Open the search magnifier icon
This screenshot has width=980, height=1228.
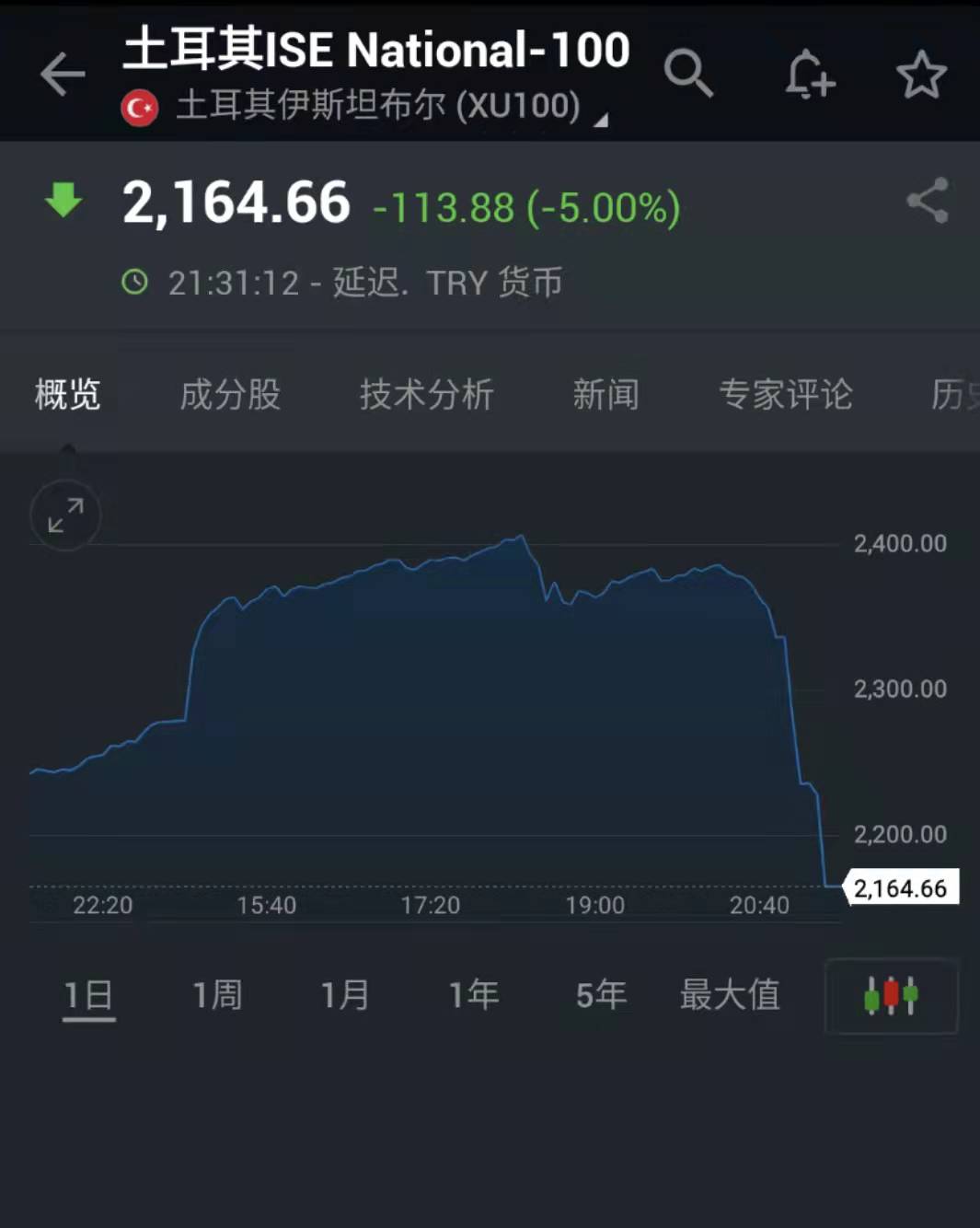pos(688,74)
